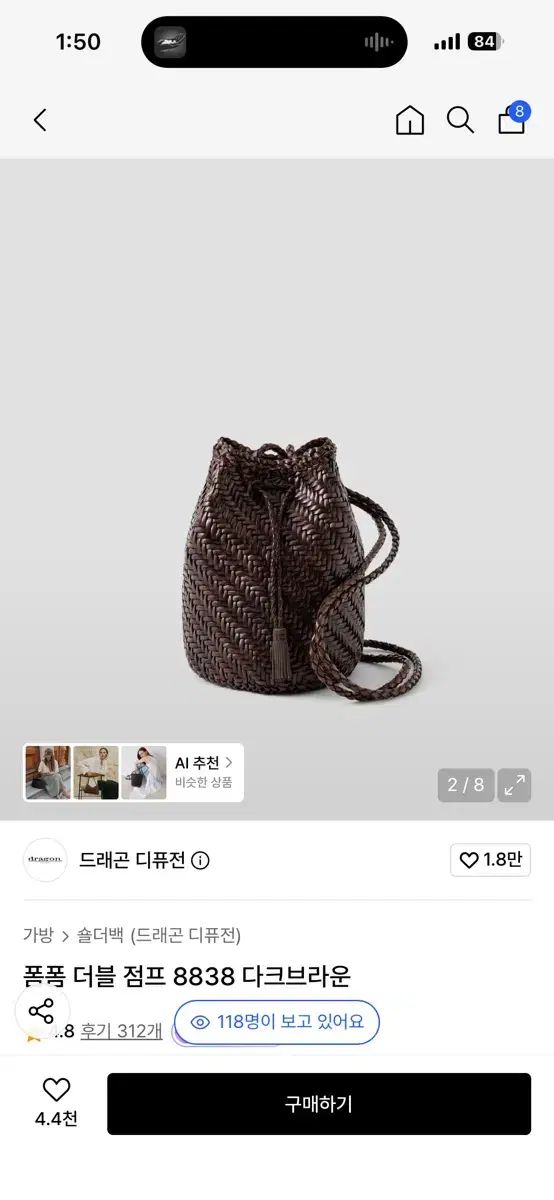This screenshot has width=554, height=1200.
Task: Expand the product image to fullscreen
Action: [x=515, y=785]
